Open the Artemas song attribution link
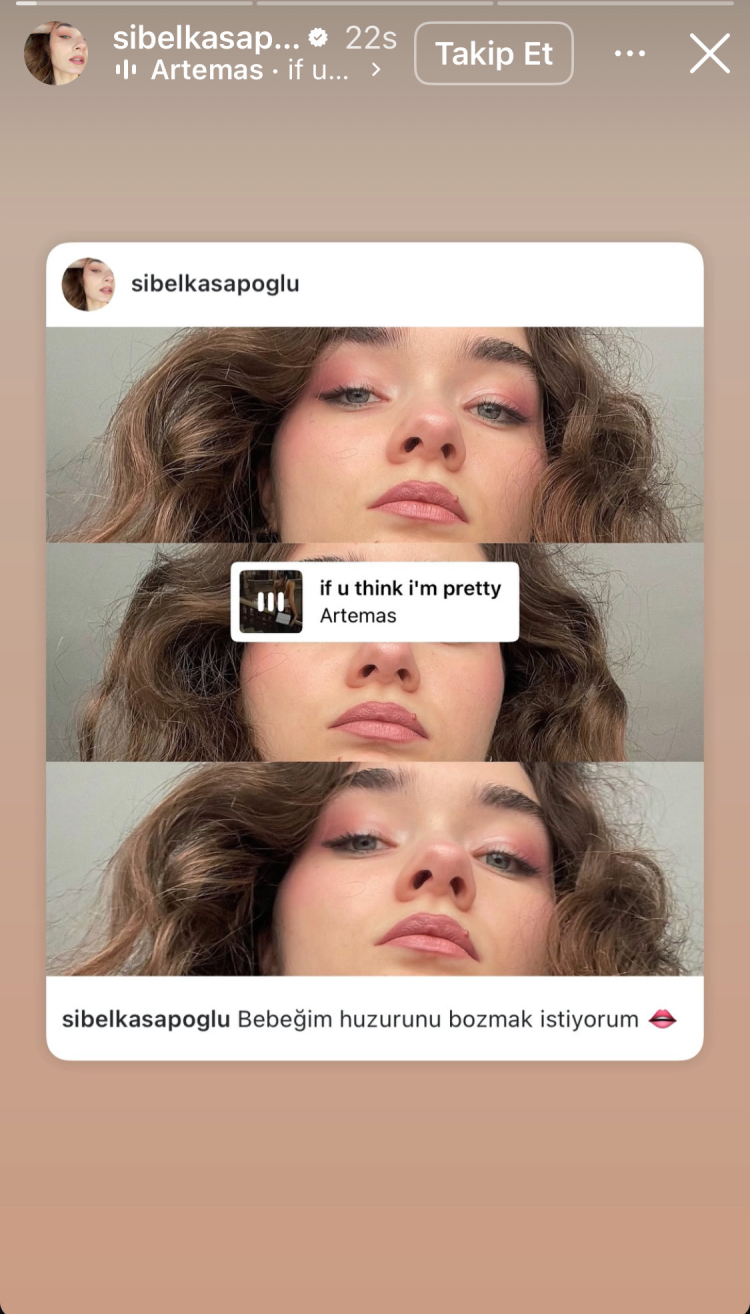The image size is (750, 1314). (x=248, y=70)
